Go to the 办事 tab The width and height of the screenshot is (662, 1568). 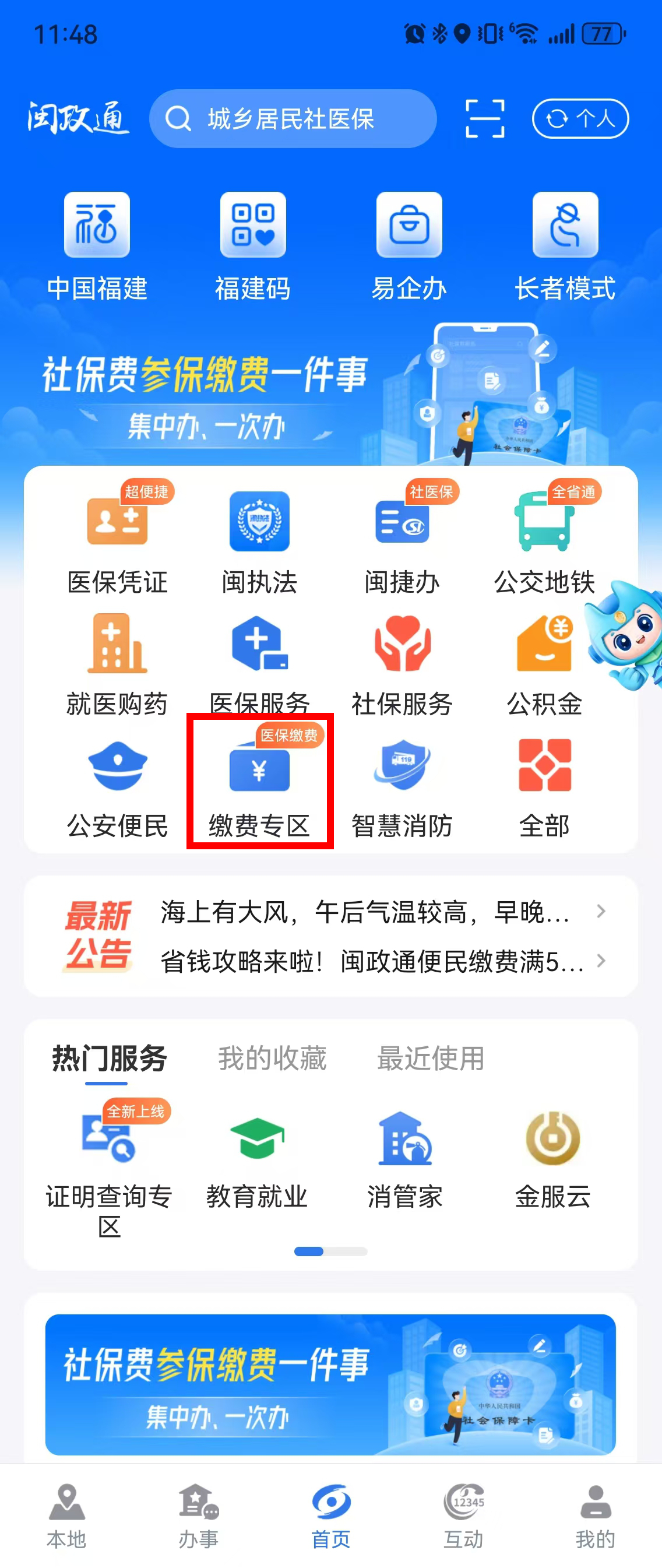[x=198, y=1516]
